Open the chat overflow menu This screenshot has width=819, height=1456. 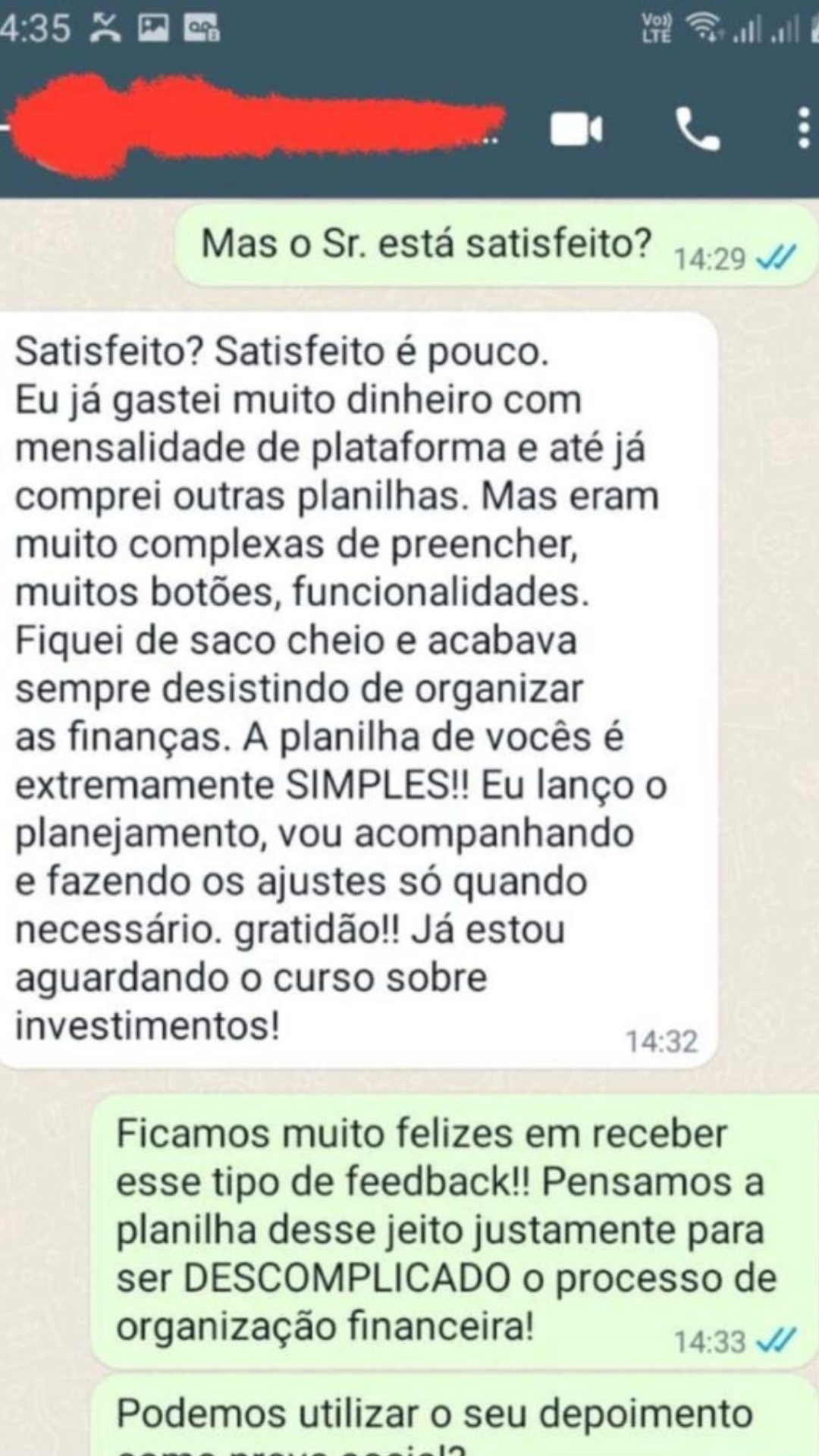(803, 128)
